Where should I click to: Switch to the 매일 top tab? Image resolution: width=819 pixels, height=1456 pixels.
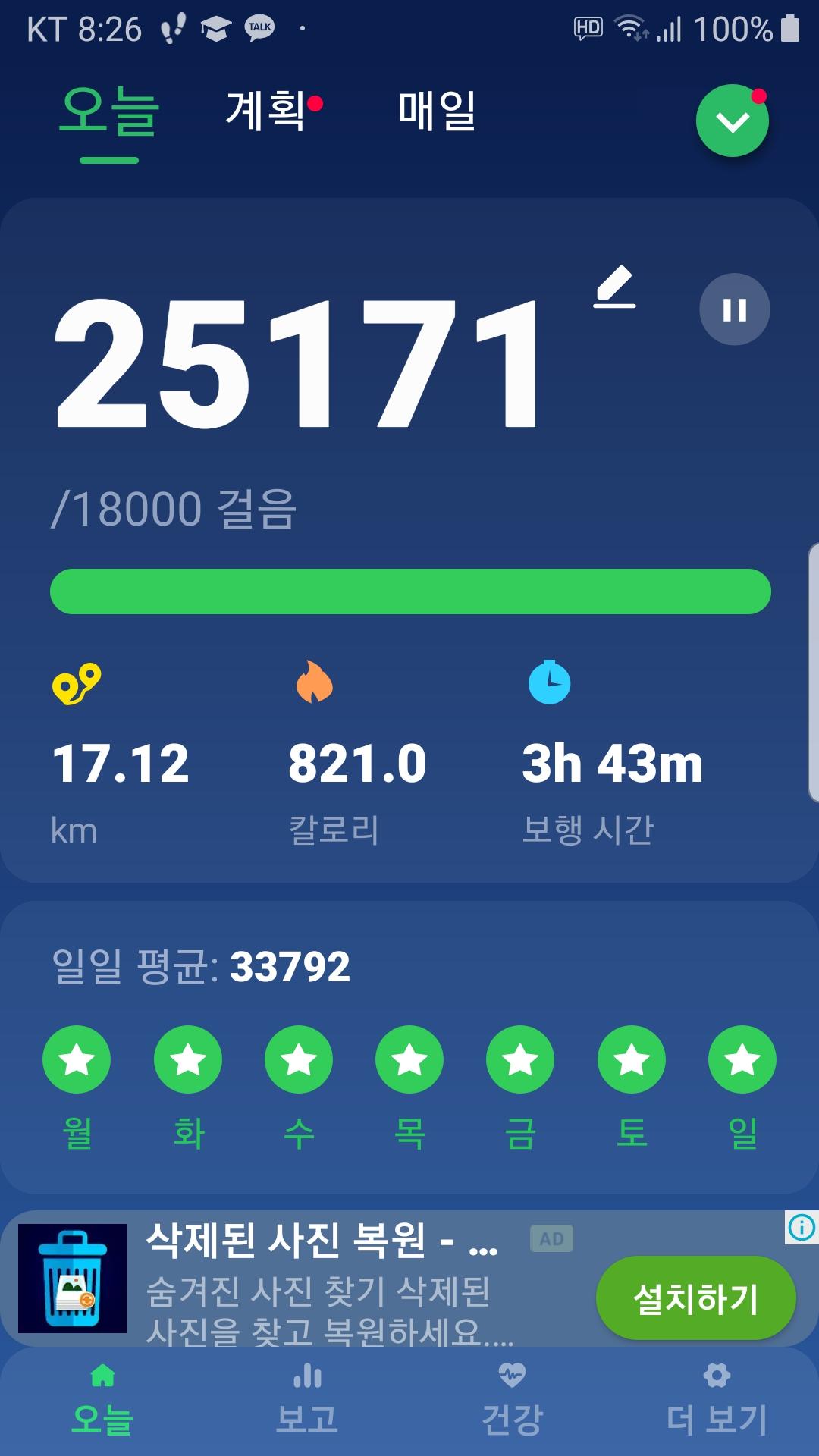pos(437,111)
